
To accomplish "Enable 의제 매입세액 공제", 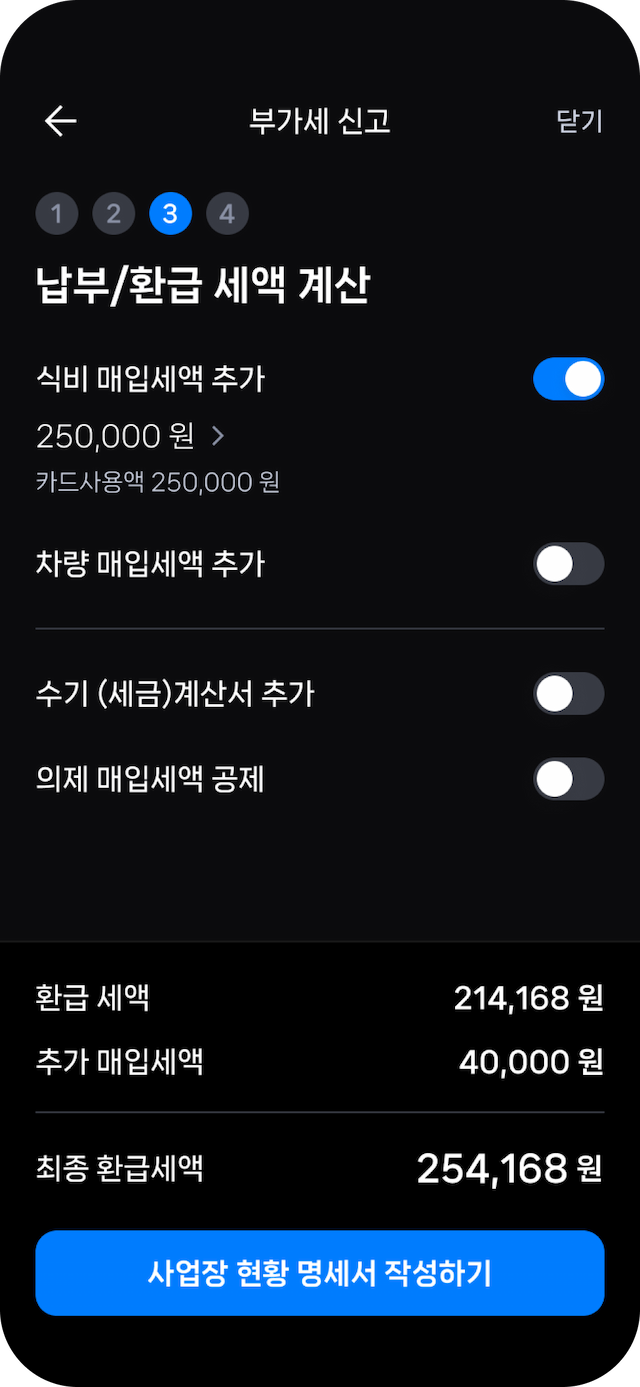I will pyautogui.click(x=568, y=779).
